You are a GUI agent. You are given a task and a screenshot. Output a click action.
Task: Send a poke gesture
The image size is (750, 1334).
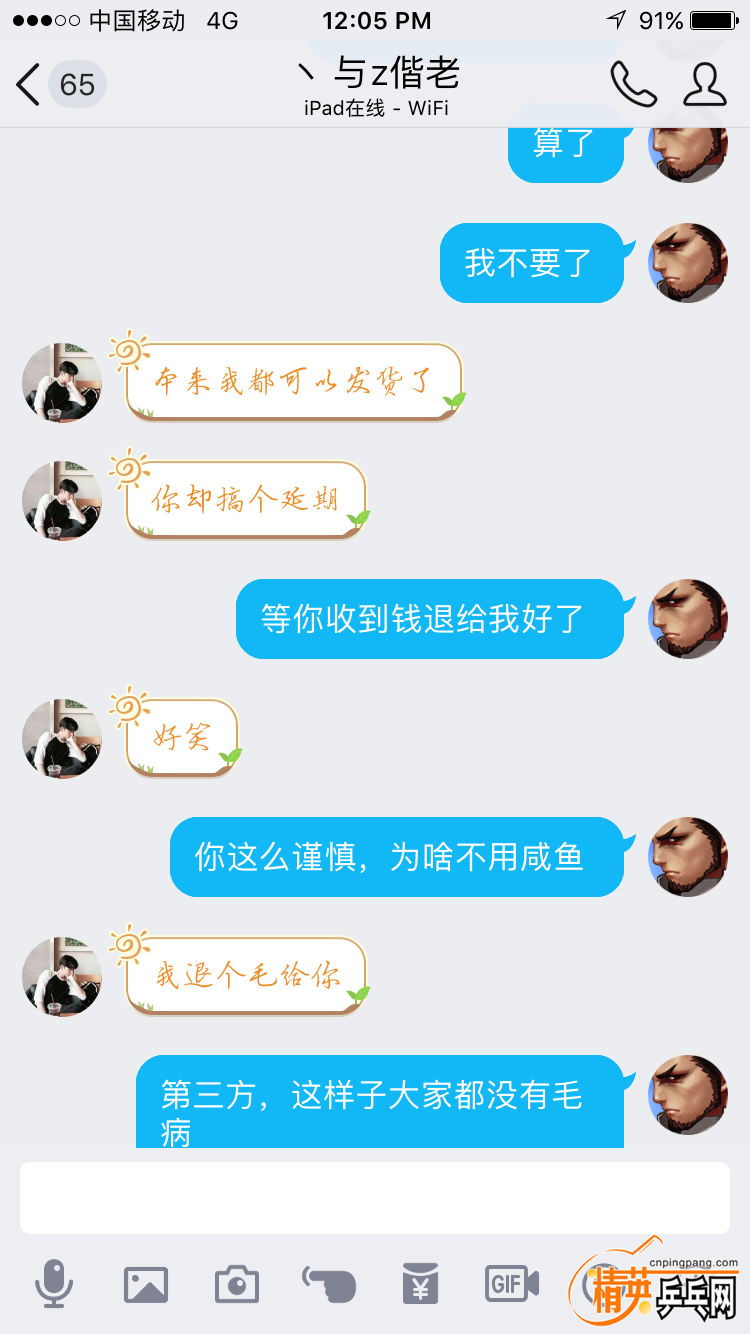(x=329, y=1284)
